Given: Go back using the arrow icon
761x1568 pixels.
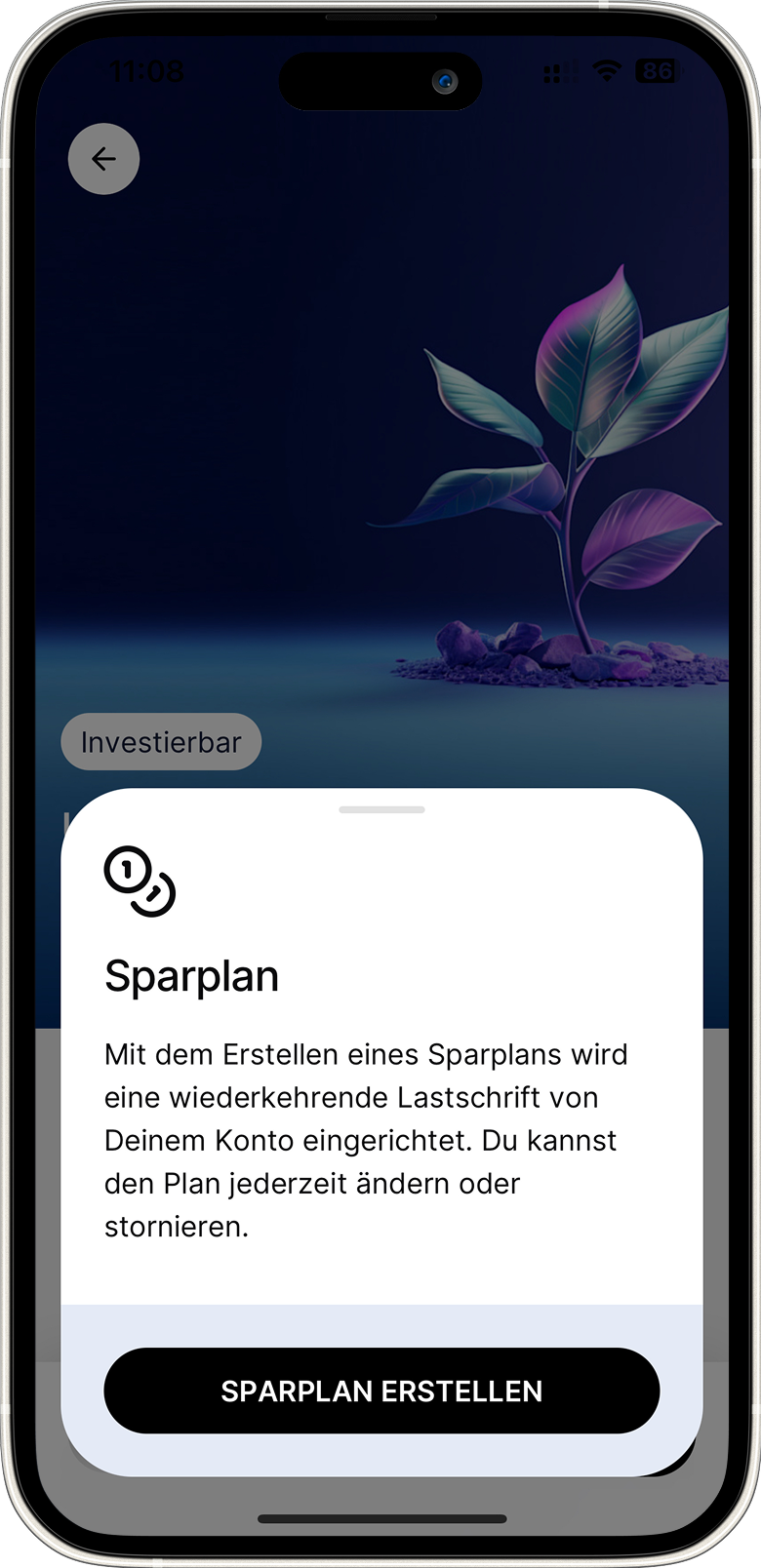Looking at the screenshot, I should pyautogui.click(x=103, y=159).
